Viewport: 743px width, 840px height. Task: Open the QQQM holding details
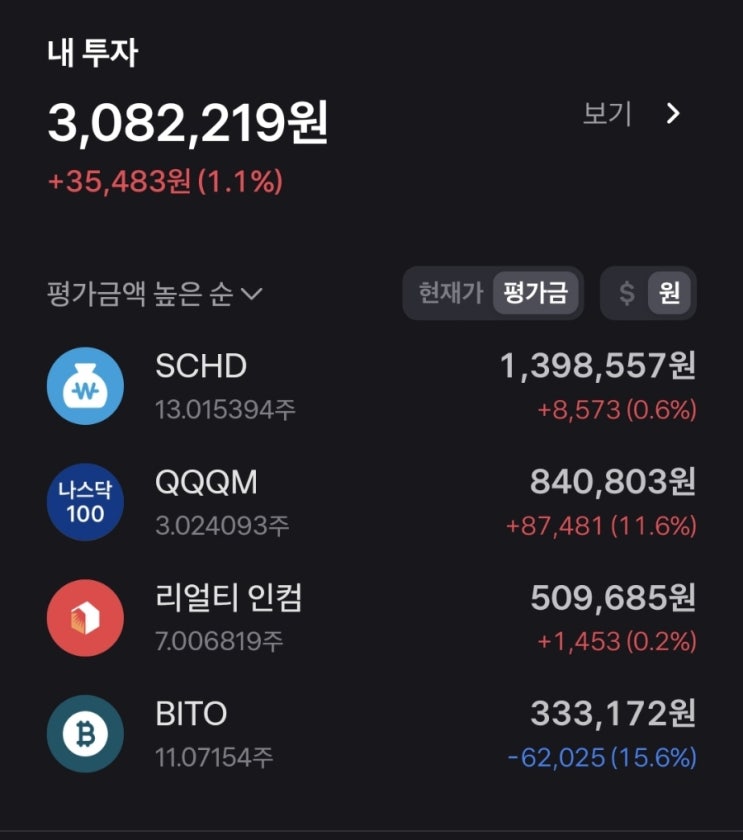click(371, 502)
